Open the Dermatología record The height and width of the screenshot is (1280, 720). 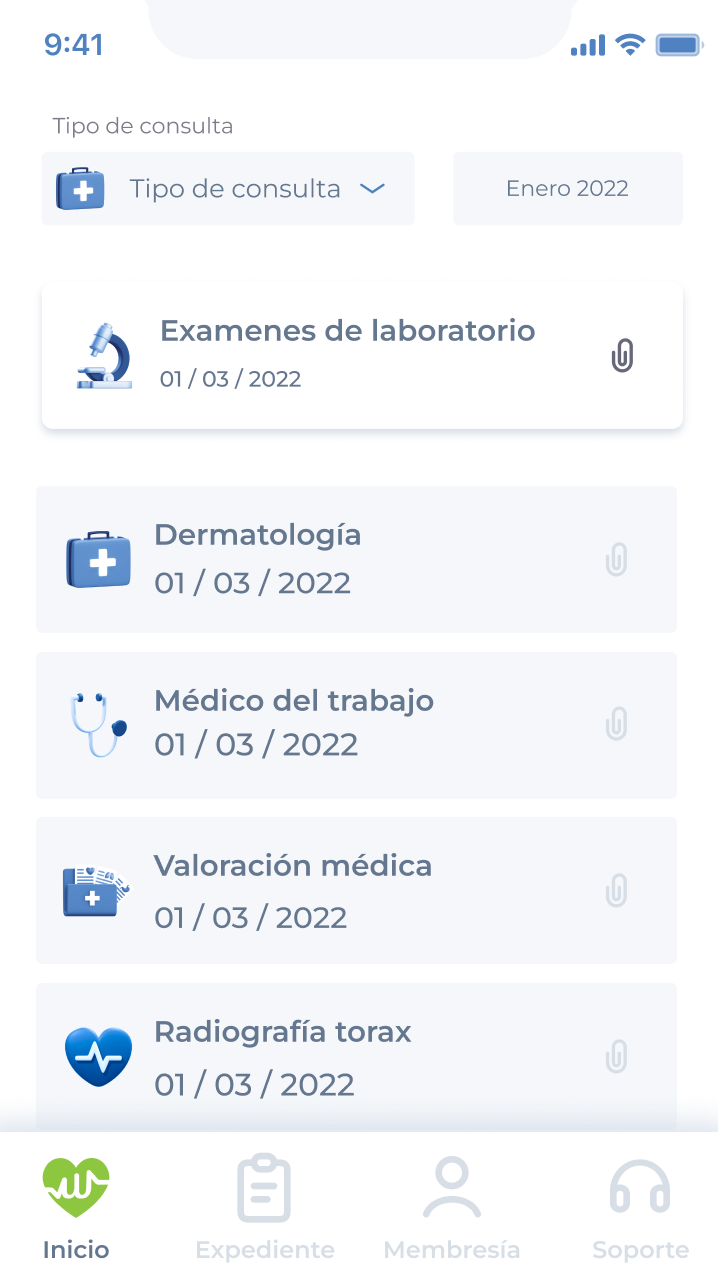pos(300,559)
